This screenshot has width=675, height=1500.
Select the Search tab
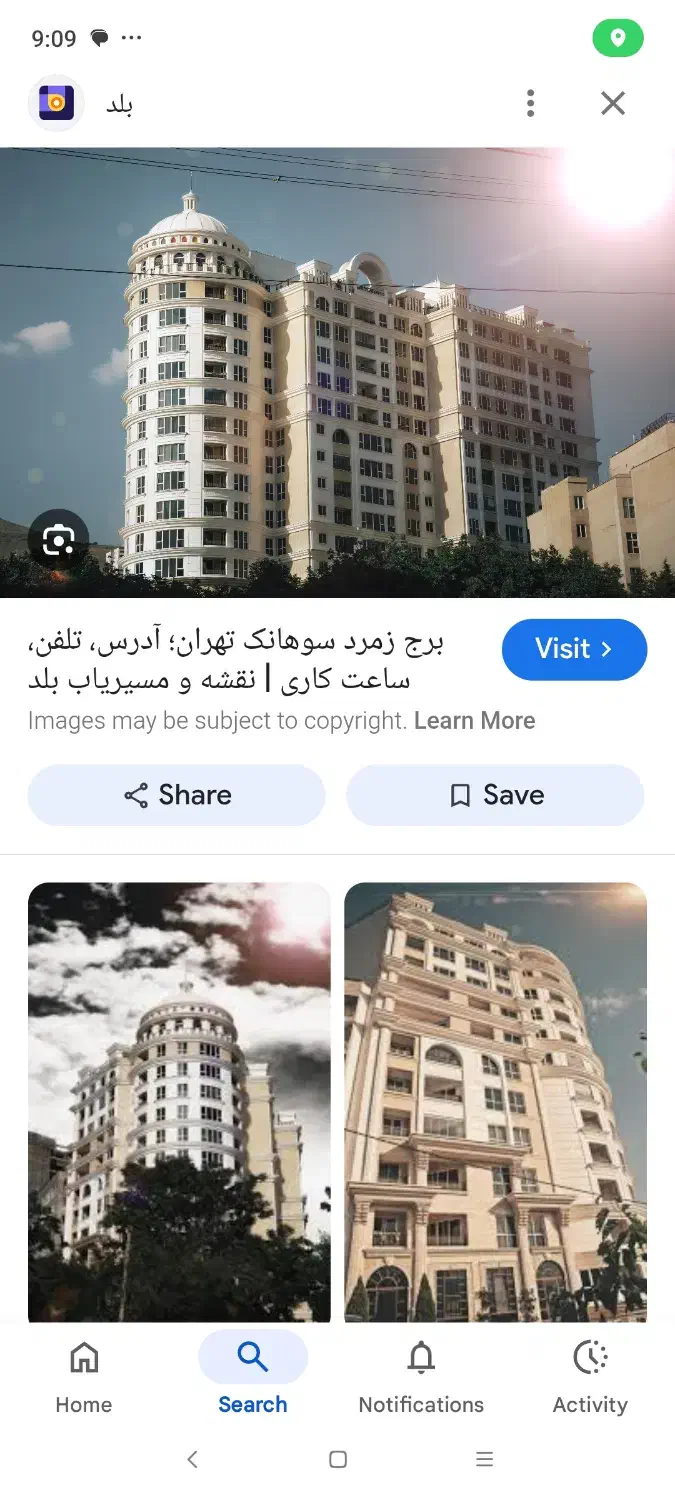[252, 1377]
